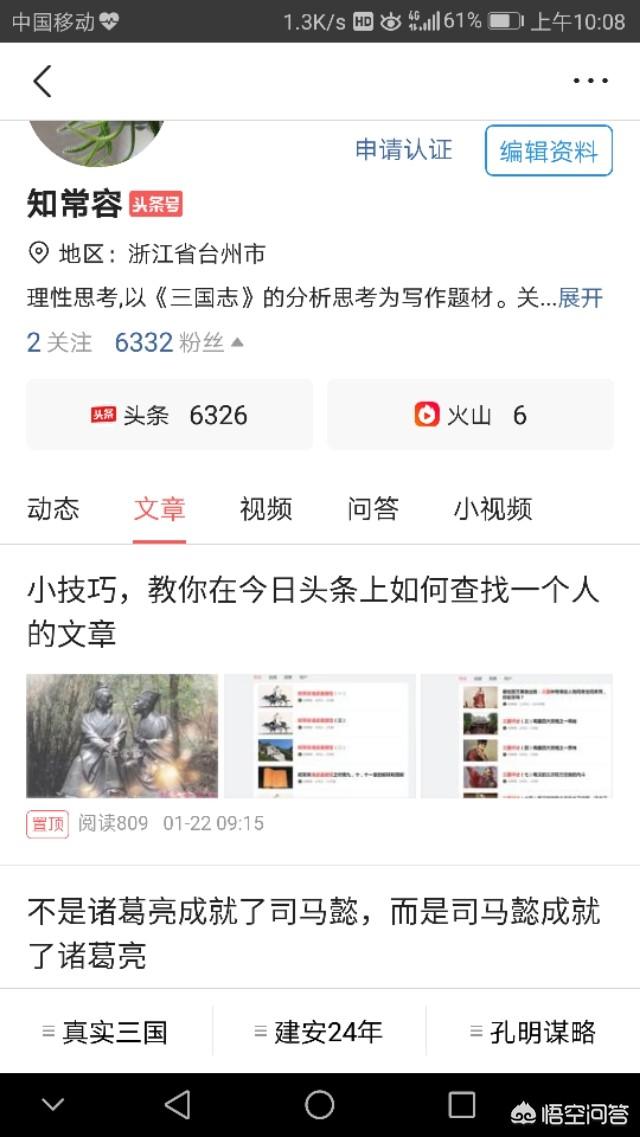Open the three-dot overflow menu

[590, 81]
